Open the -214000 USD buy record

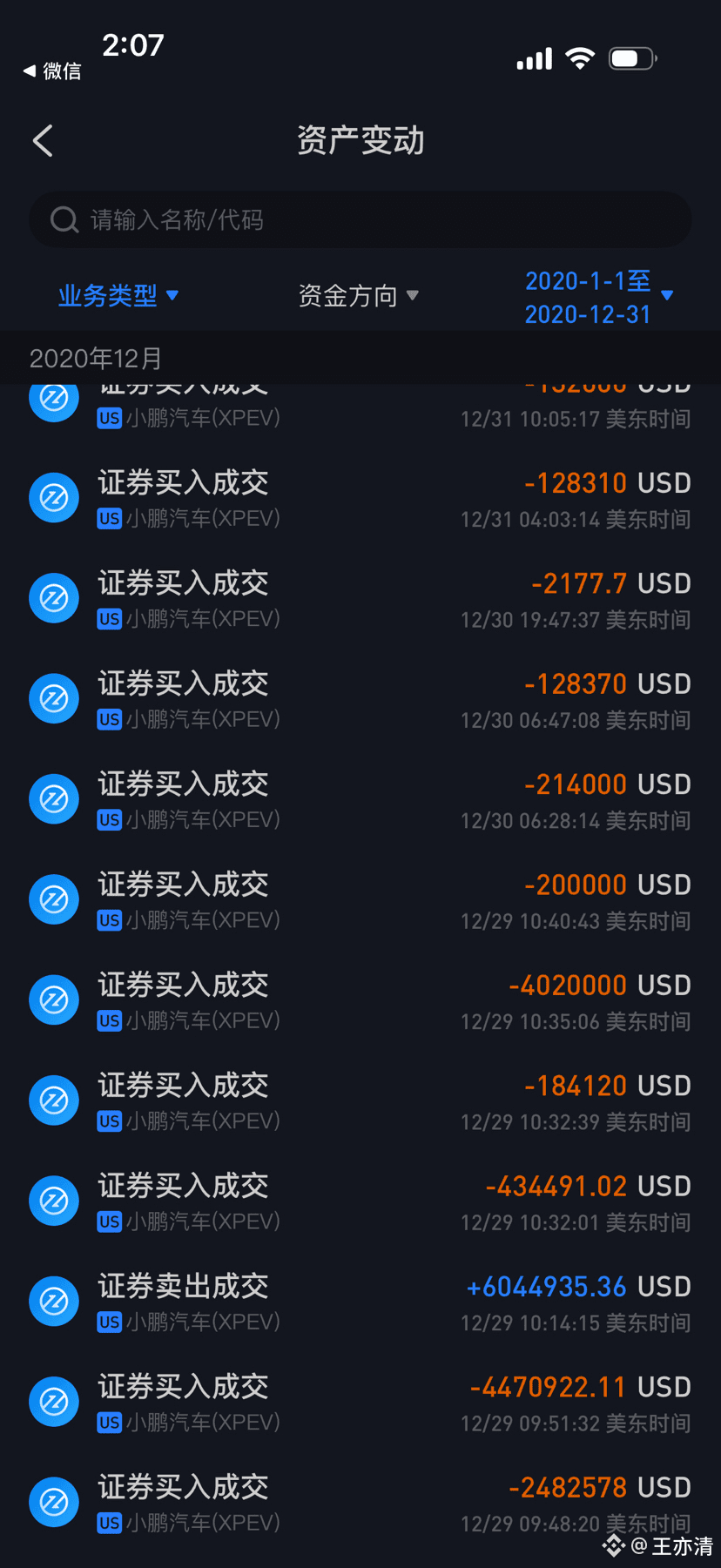click(x=360, y=800)
